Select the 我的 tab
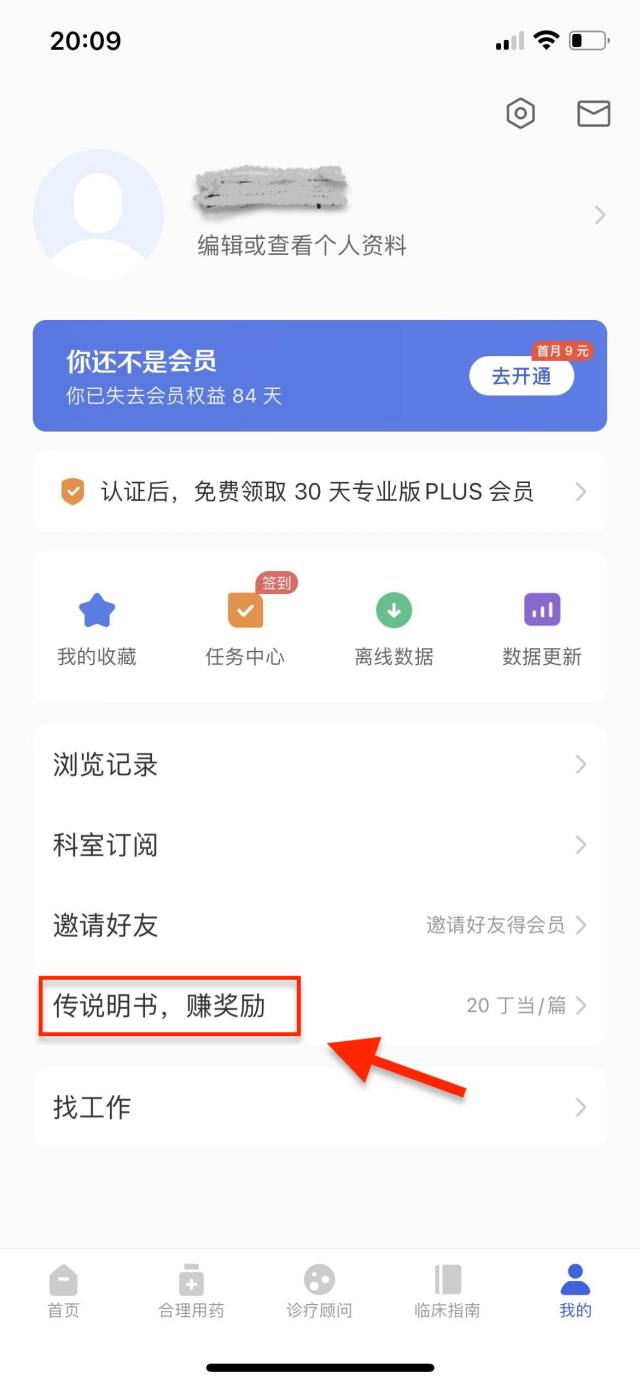The width and height of the screenshot is (640, 1385). [575, 1292]
